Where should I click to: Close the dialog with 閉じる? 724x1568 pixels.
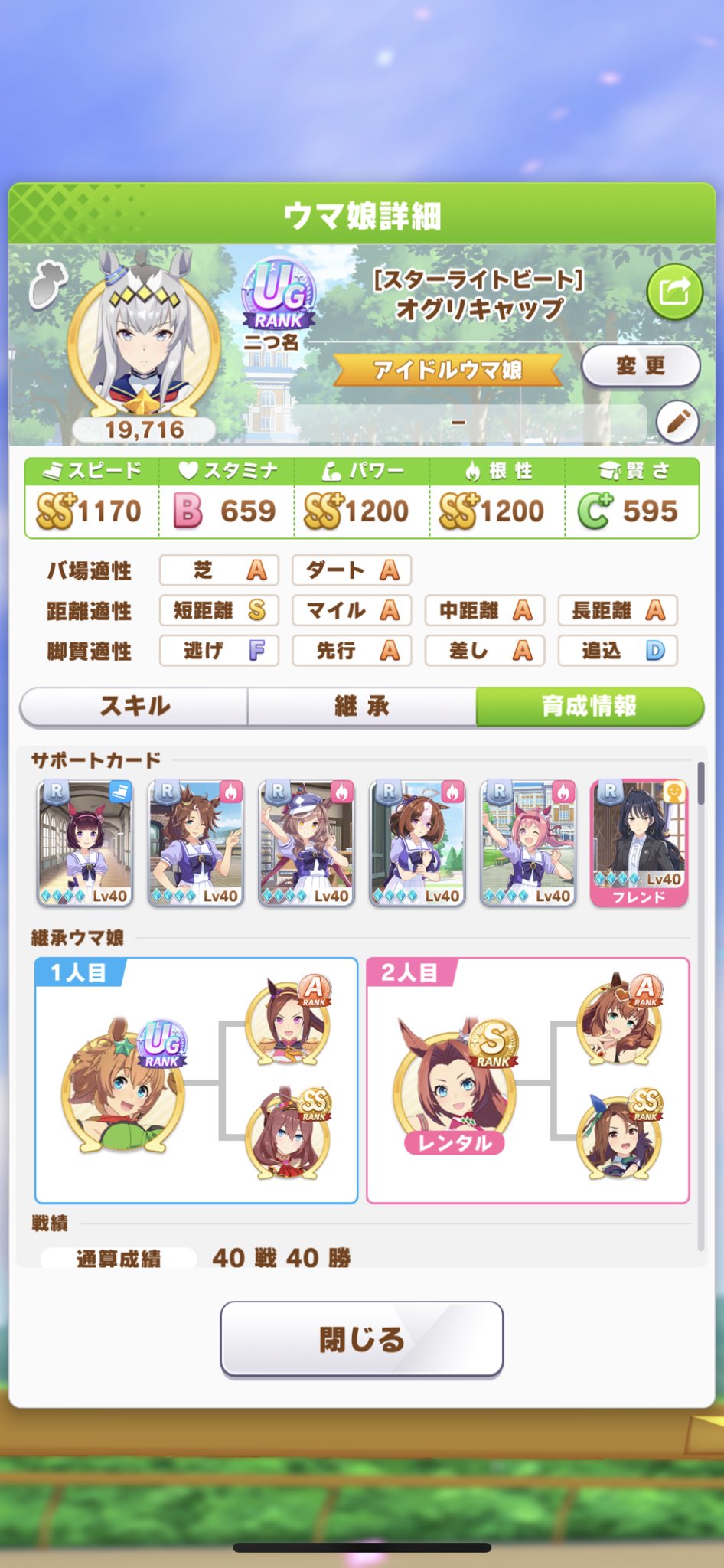[x=361, y=1339]
